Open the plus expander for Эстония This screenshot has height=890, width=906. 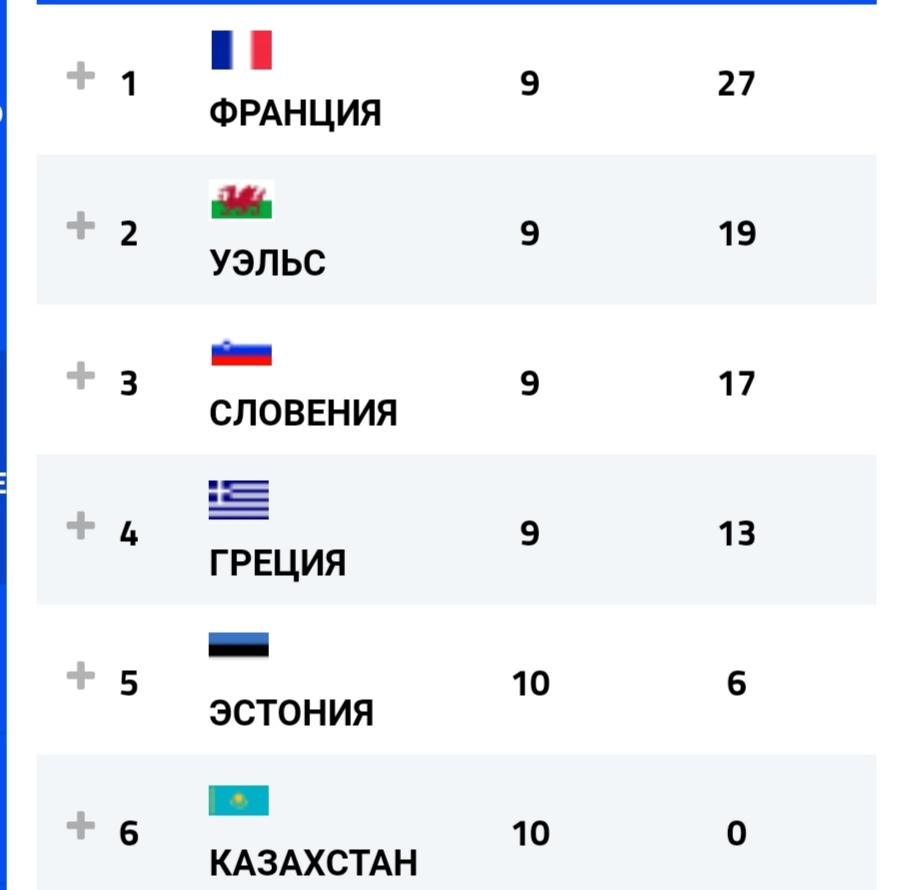(81, 676)
